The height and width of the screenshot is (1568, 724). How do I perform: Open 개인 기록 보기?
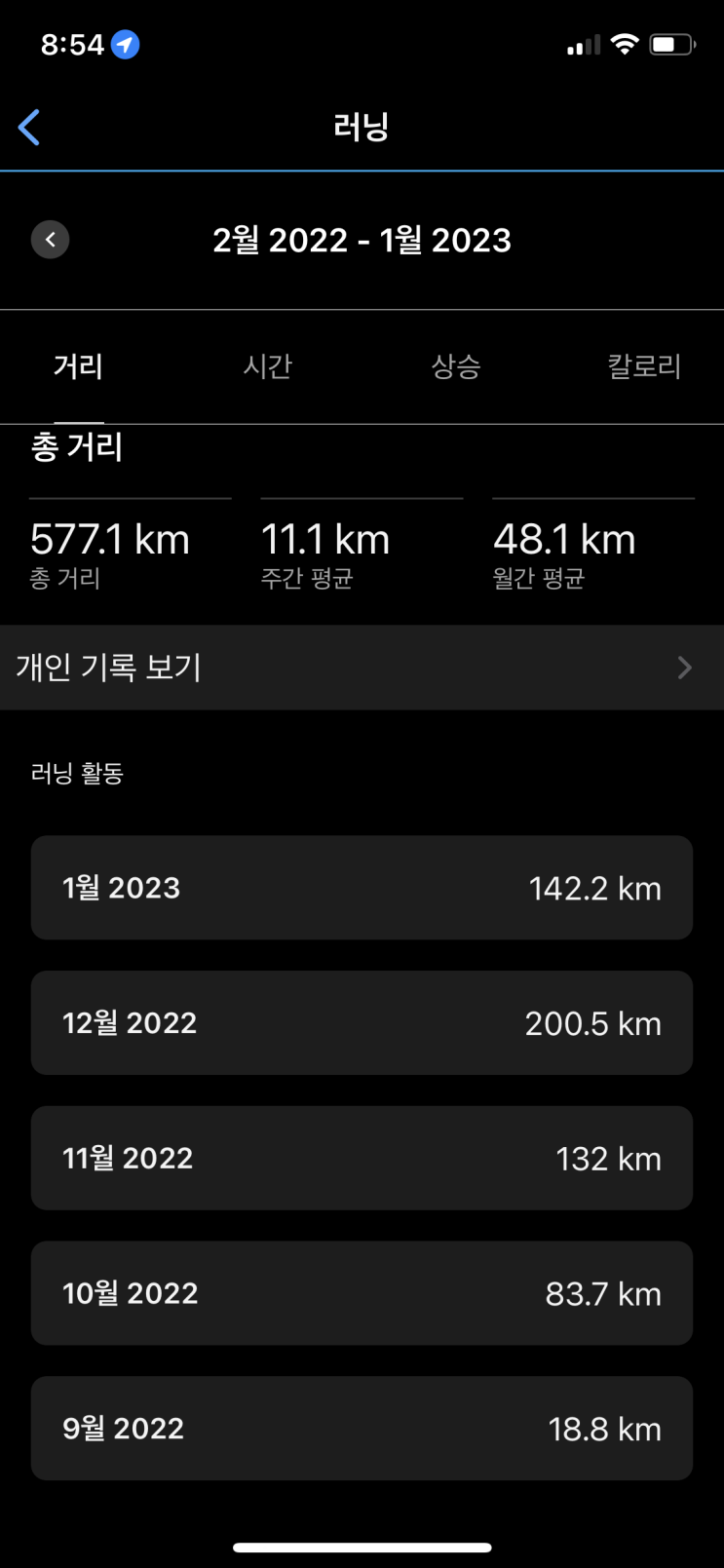click(x=362, y=668)
